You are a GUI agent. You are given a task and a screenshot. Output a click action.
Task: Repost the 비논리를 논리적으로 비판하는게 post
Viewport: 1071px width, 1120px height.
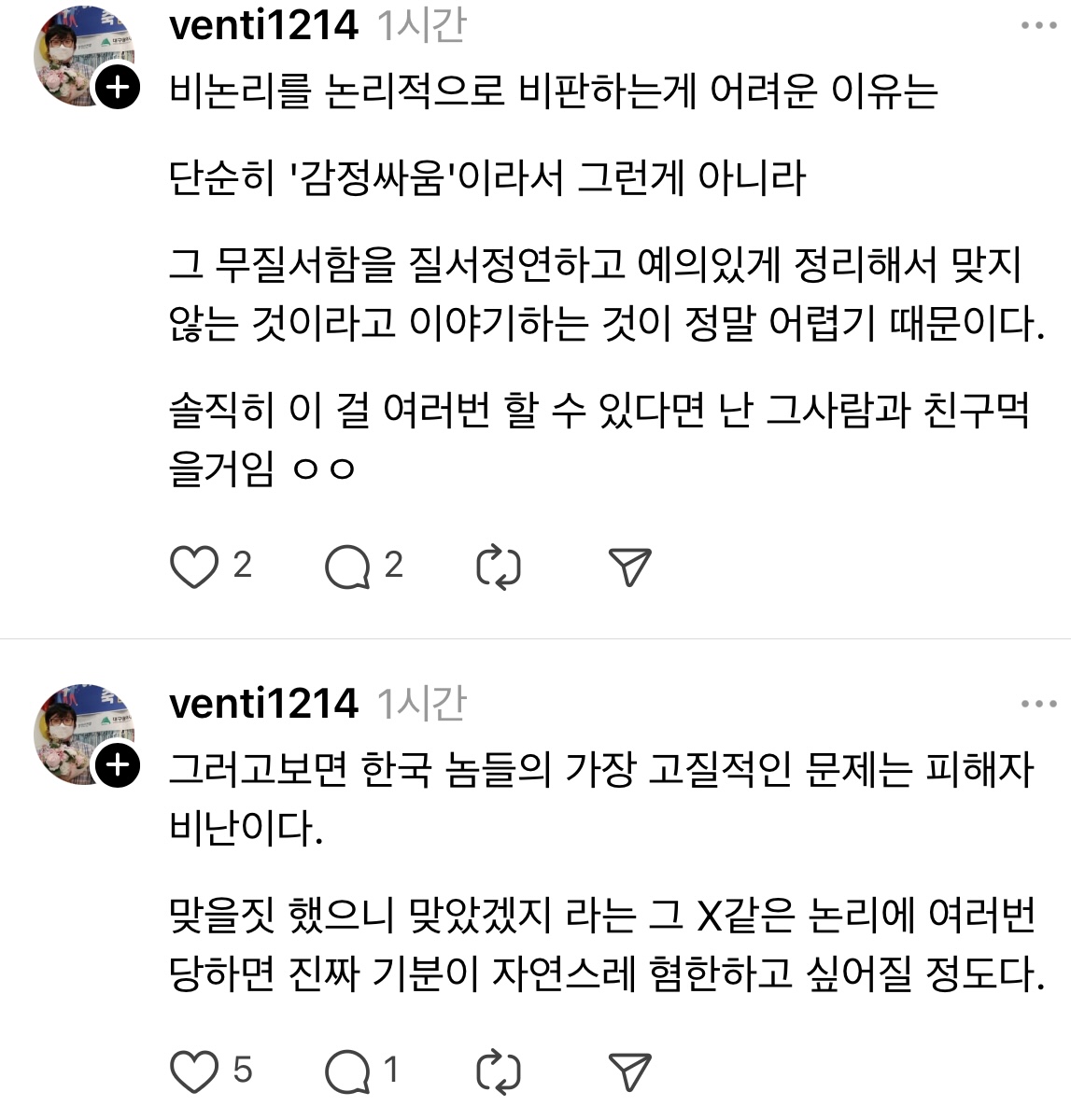[x=498, y=567]
